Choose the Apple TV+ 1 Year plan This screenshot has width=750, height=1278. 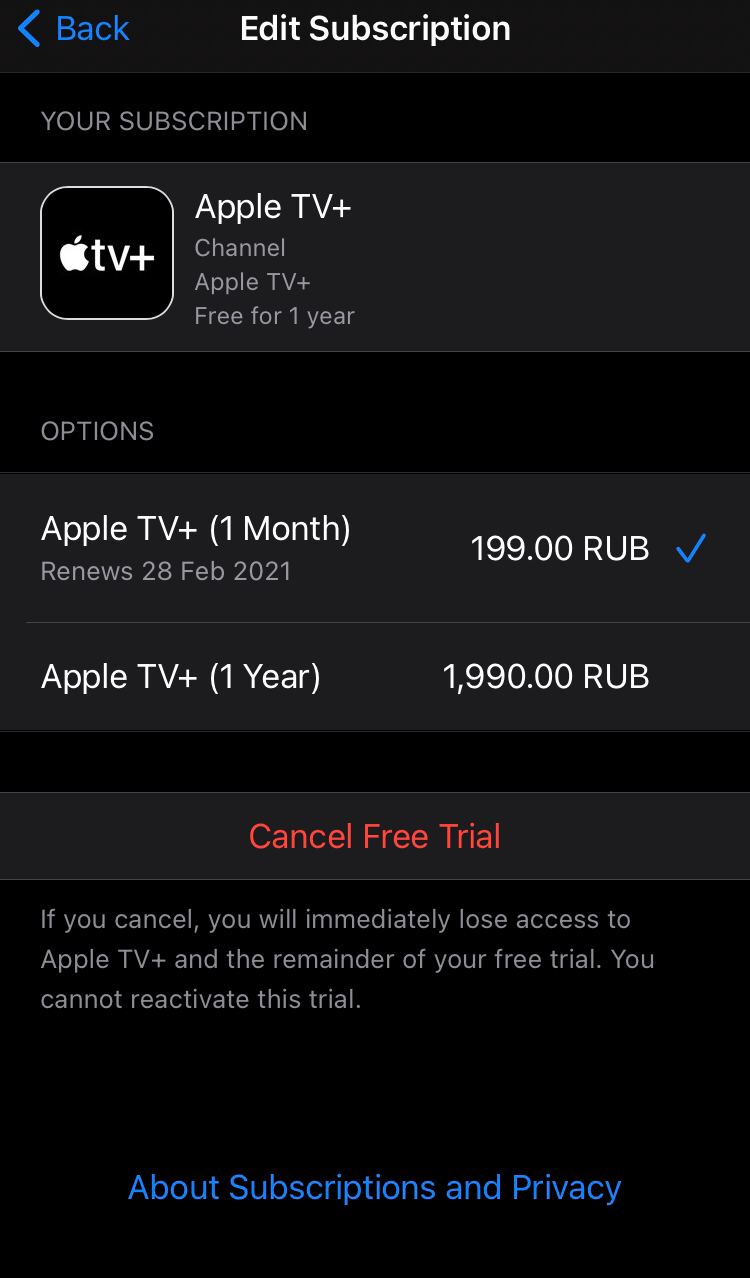point(375,677)
